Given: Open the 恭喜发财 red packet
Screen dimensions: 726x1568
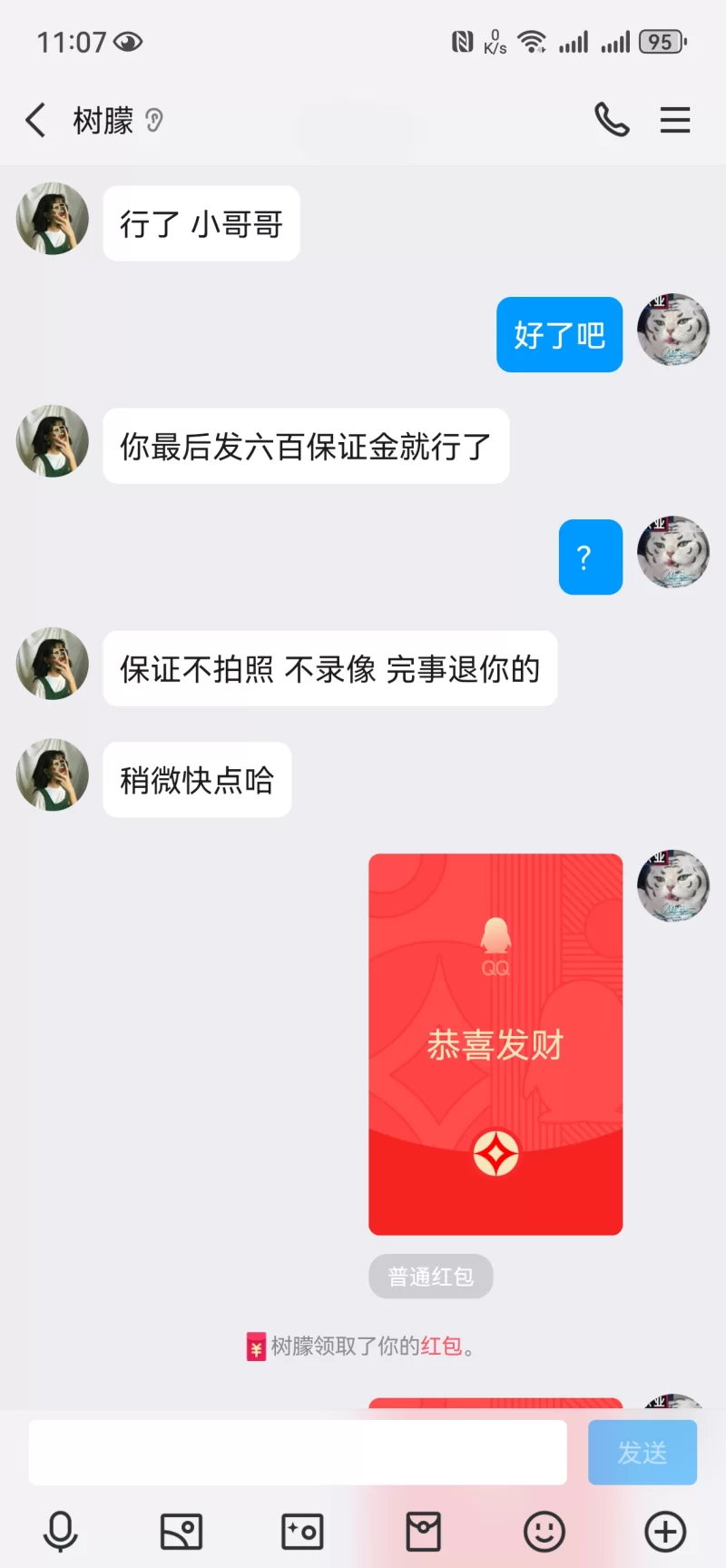Looking at the screenshot, I should (x=495, y=1044).
